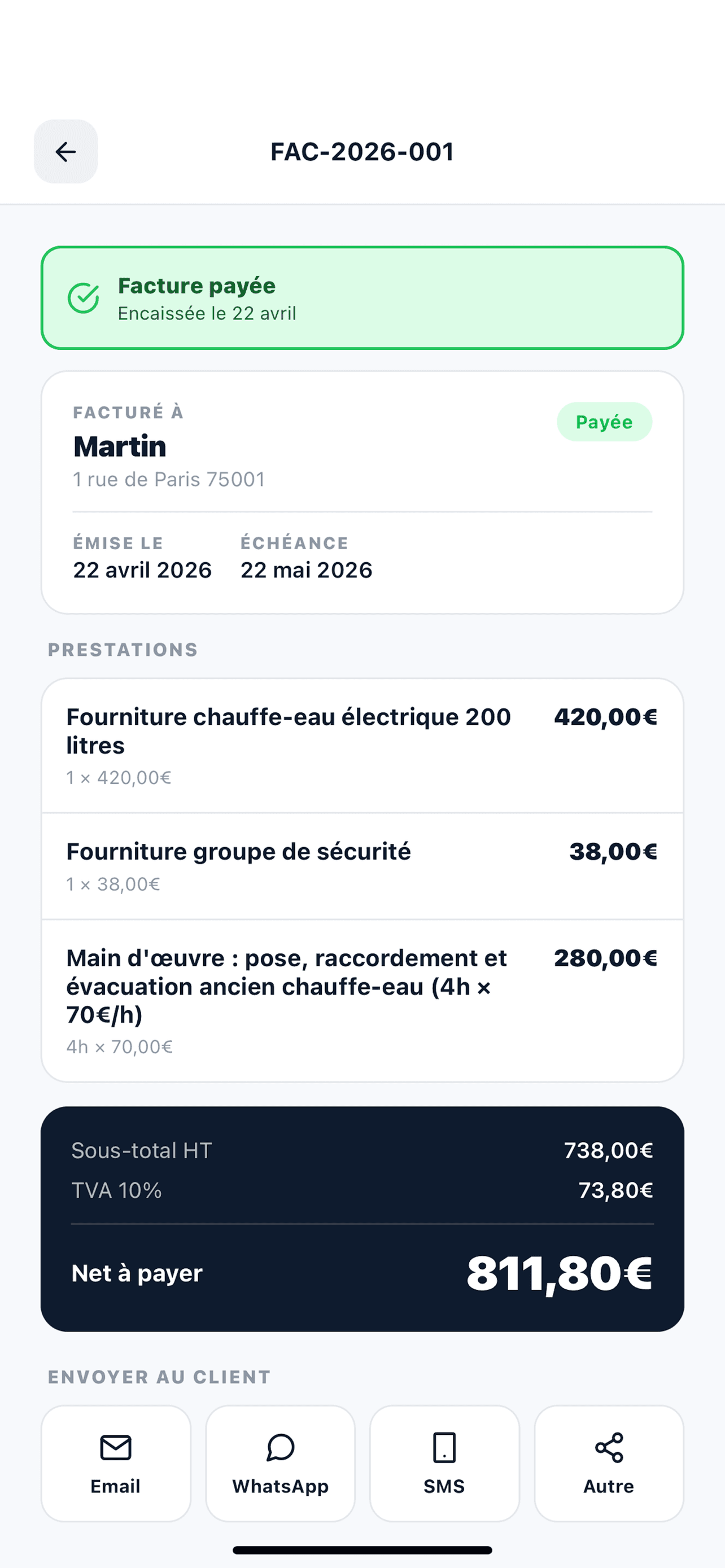Select the ENVOYER AU CLIENT section header
Image resolution: width=725 pixels, height=1568 pixels.
159,1377
